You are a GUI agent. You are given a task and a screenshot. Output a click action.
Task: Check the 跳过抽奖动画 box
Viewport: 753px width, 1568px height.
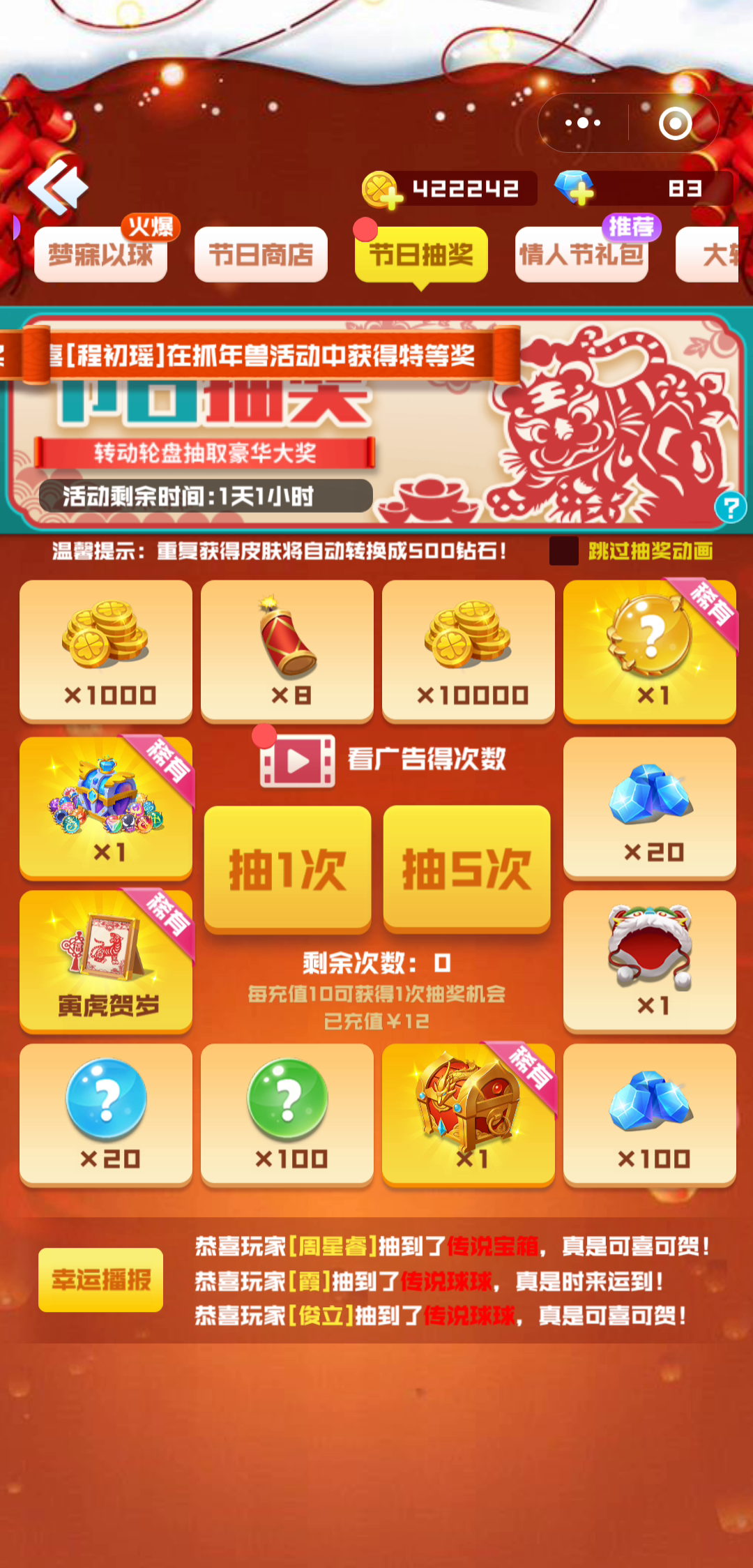pyautogui.click(x=563, y=551)
